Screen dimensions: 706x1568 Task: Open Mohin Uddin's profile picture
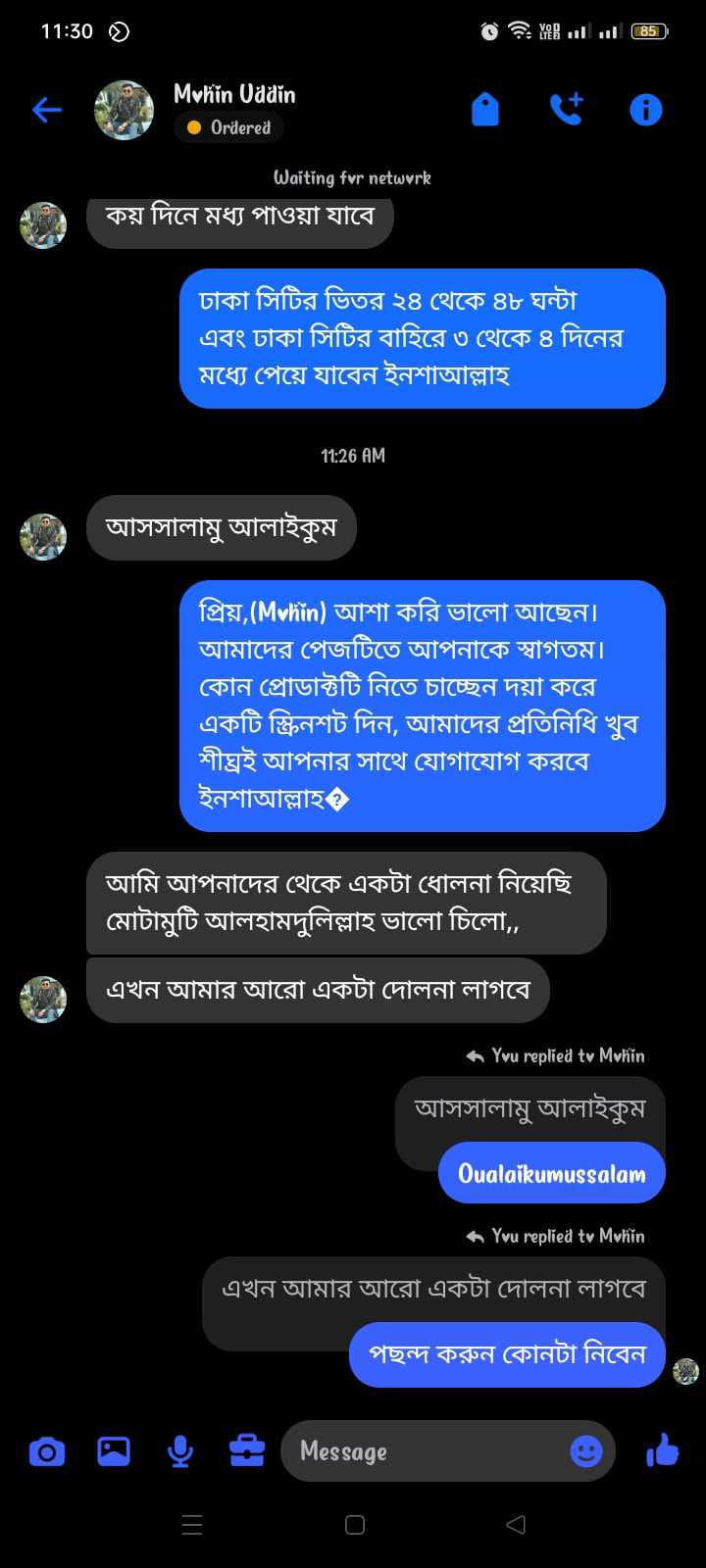124,110
